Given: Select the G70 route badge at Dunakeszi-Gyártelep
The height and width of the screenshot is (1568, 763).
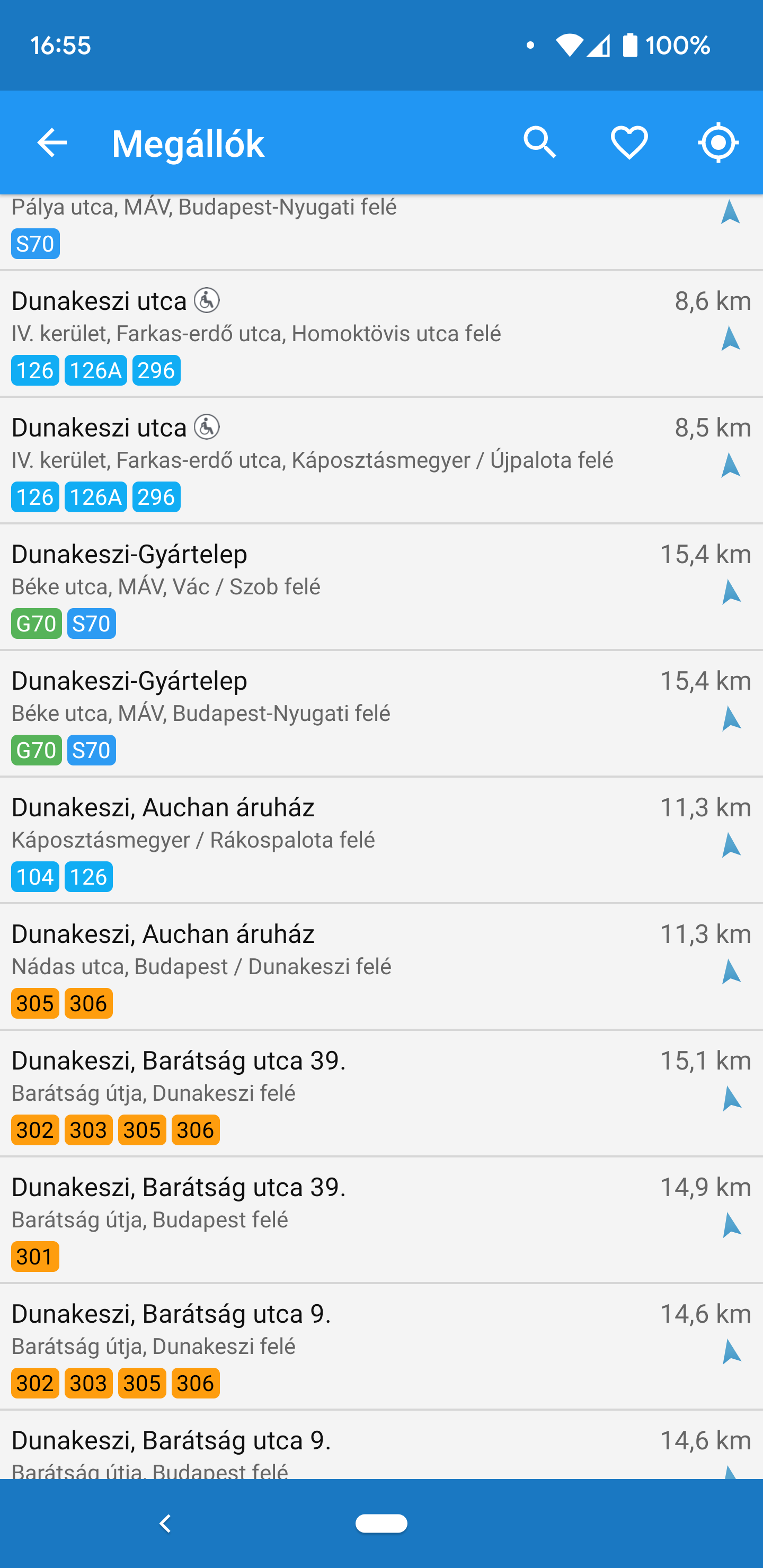Looking at the screenshot, I should [36, 623].
